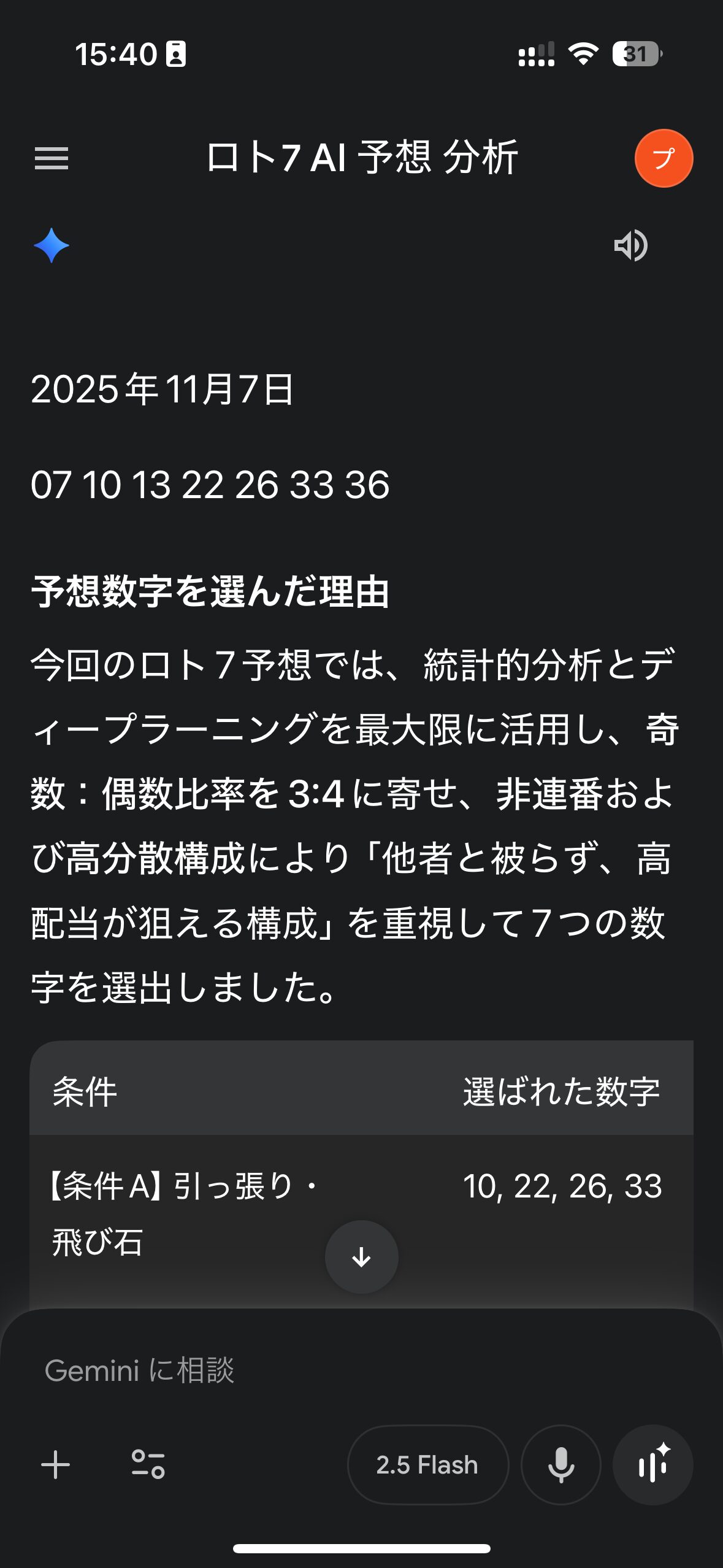Open the hamburger menu drawer
This screenshot has width=723, height=1568.
52,158
